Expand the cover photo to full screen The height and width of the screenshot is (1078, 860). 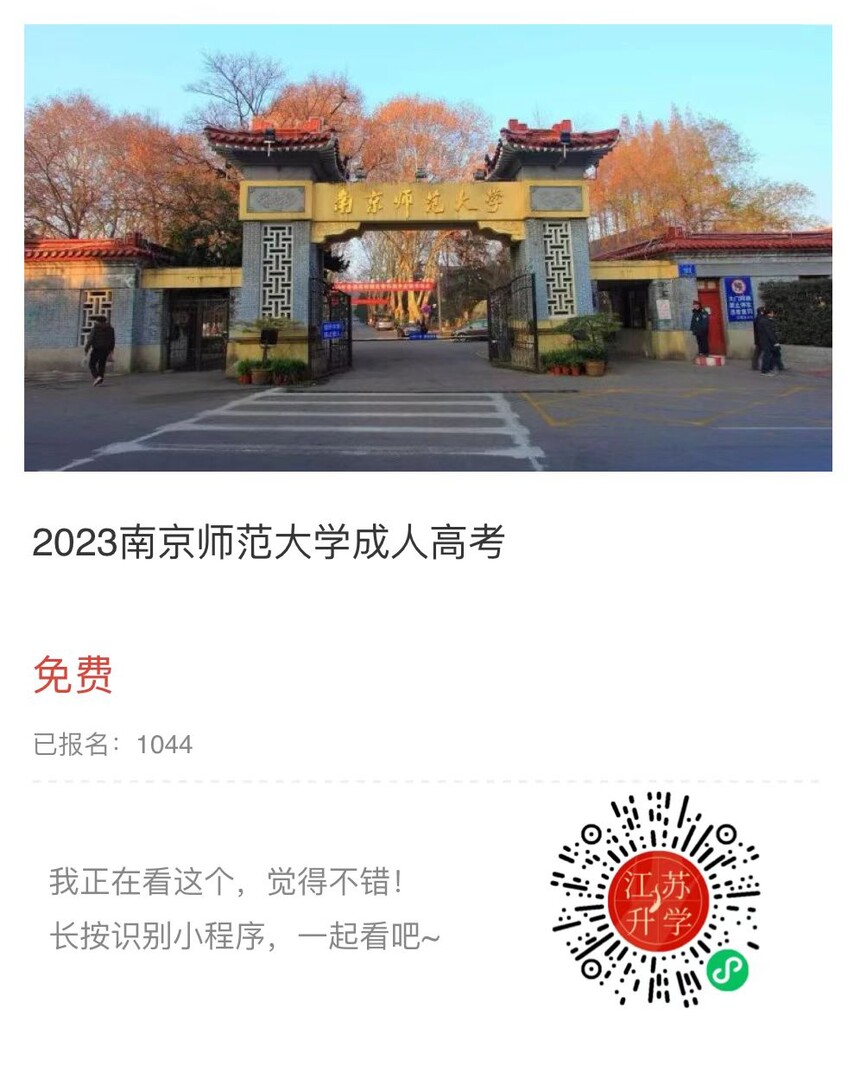(430, 250)
